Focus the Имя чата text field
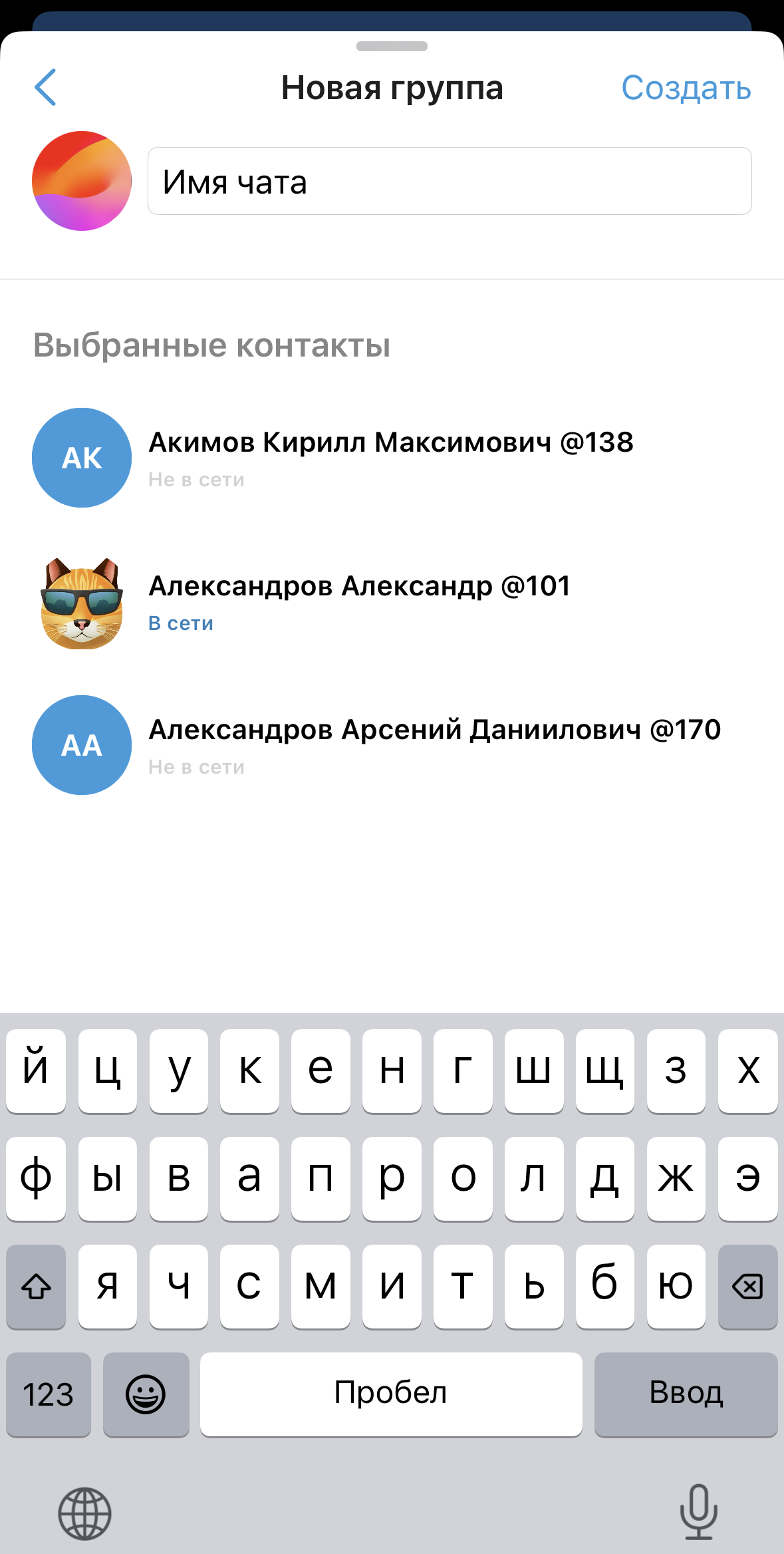The height and width of the screenshot is (1554, 784). (x=450, y=181)
